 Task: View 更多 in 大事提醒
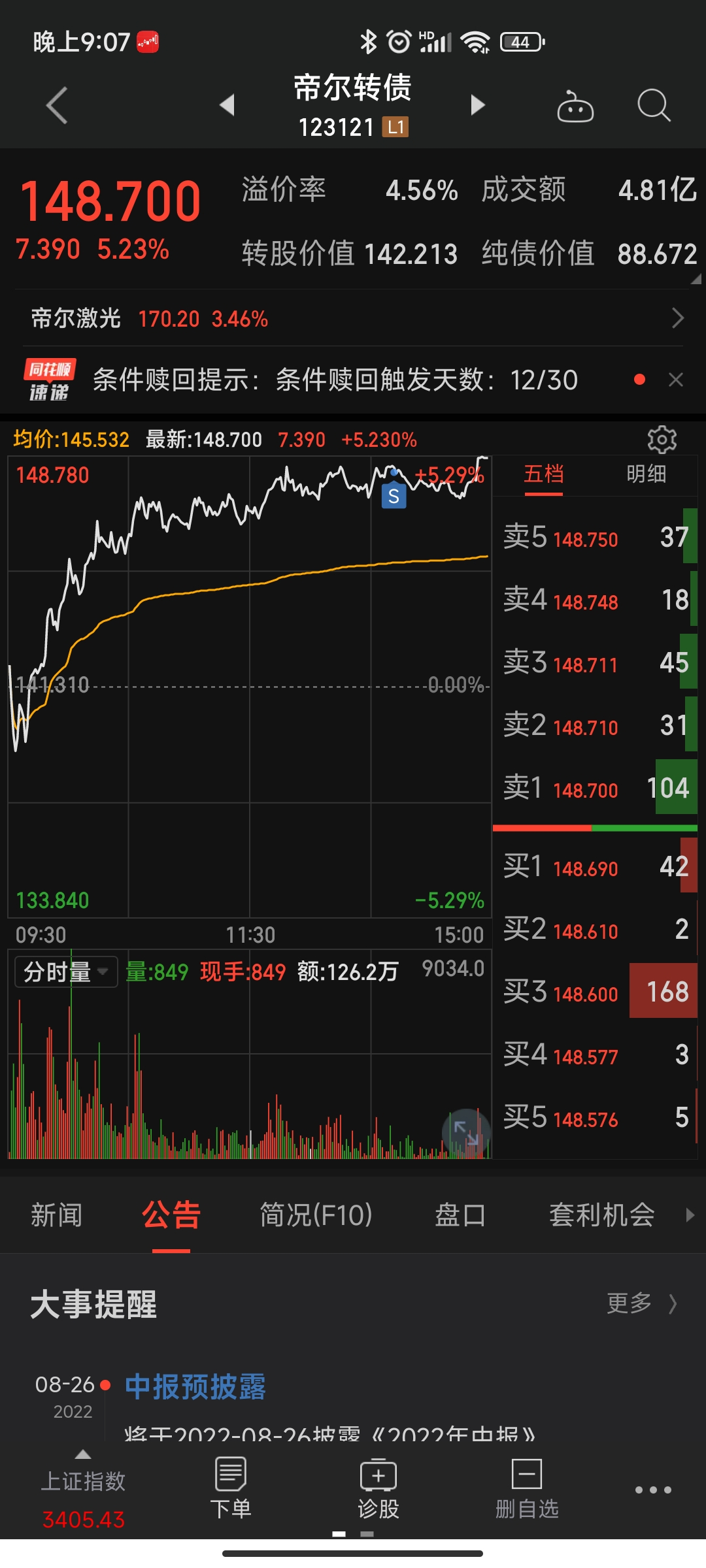tap(641, 1304)
